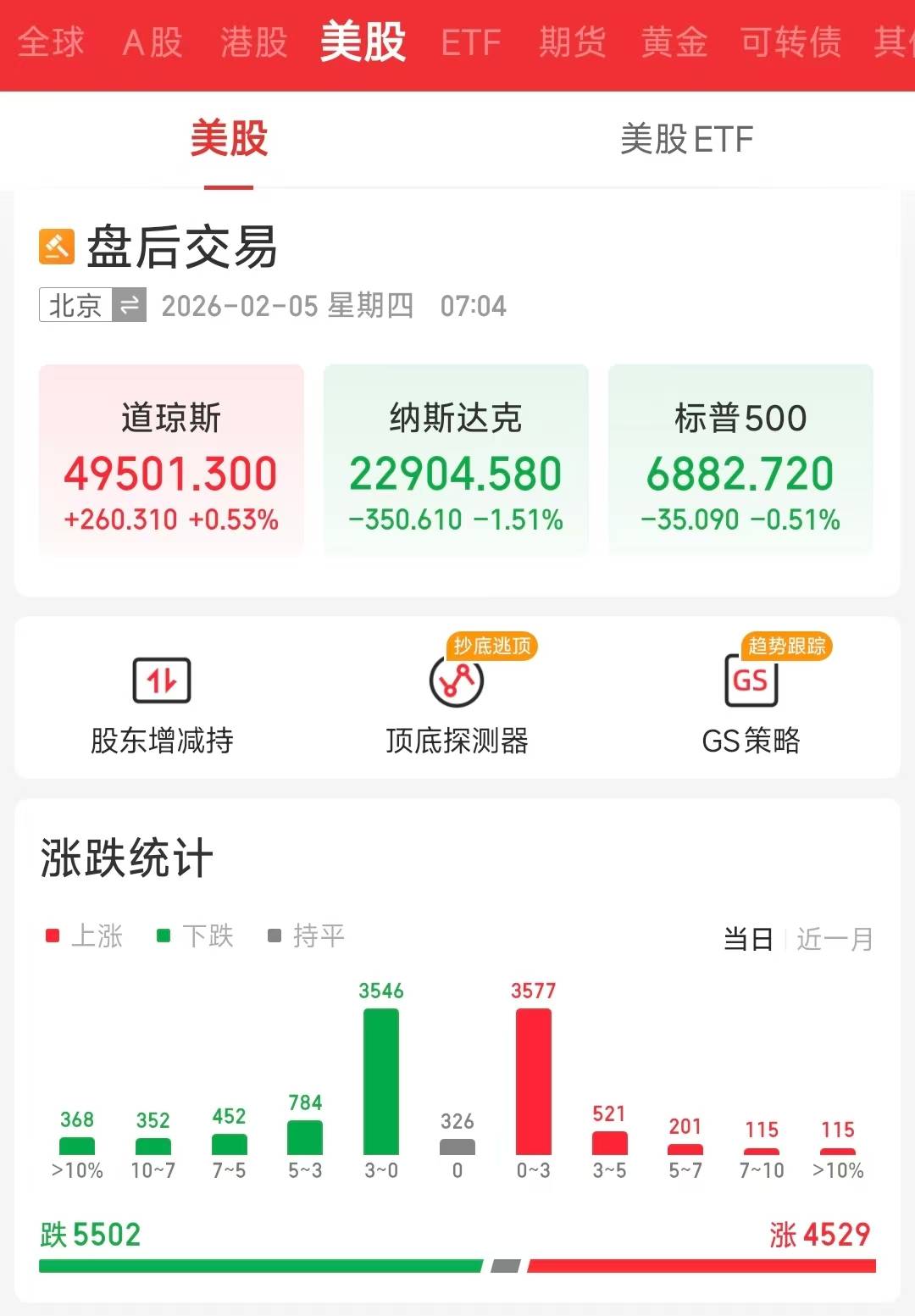Image resolution: width=915 pixels, height=1316 pixels.
Task: Select the ETF top tab
Action: click(471, 42)
